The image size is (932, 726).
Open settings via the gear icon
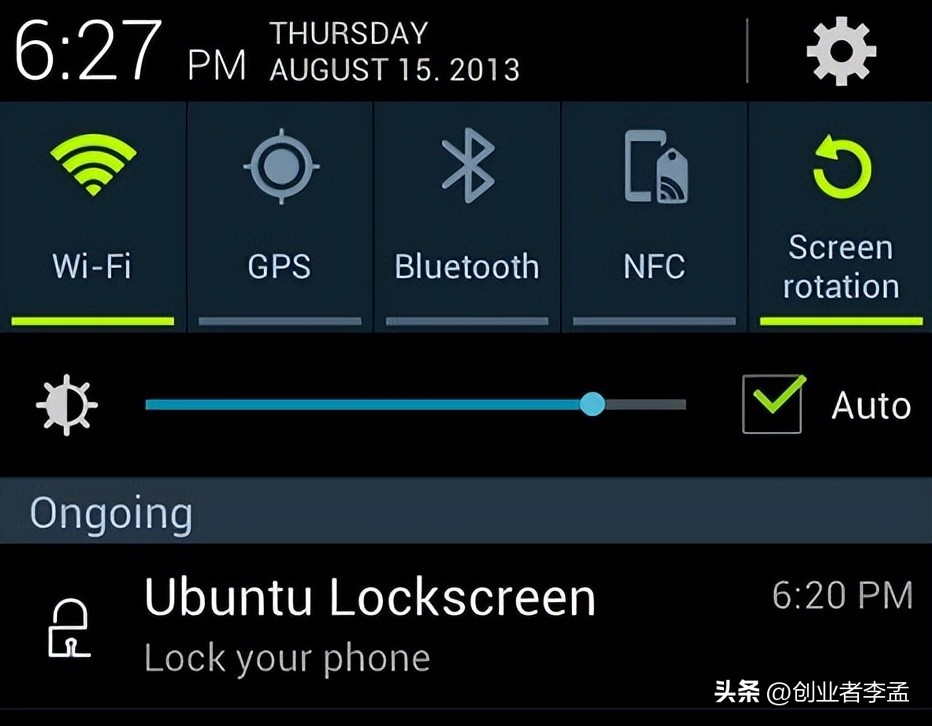pyautogui.click(x=841, y=50)
